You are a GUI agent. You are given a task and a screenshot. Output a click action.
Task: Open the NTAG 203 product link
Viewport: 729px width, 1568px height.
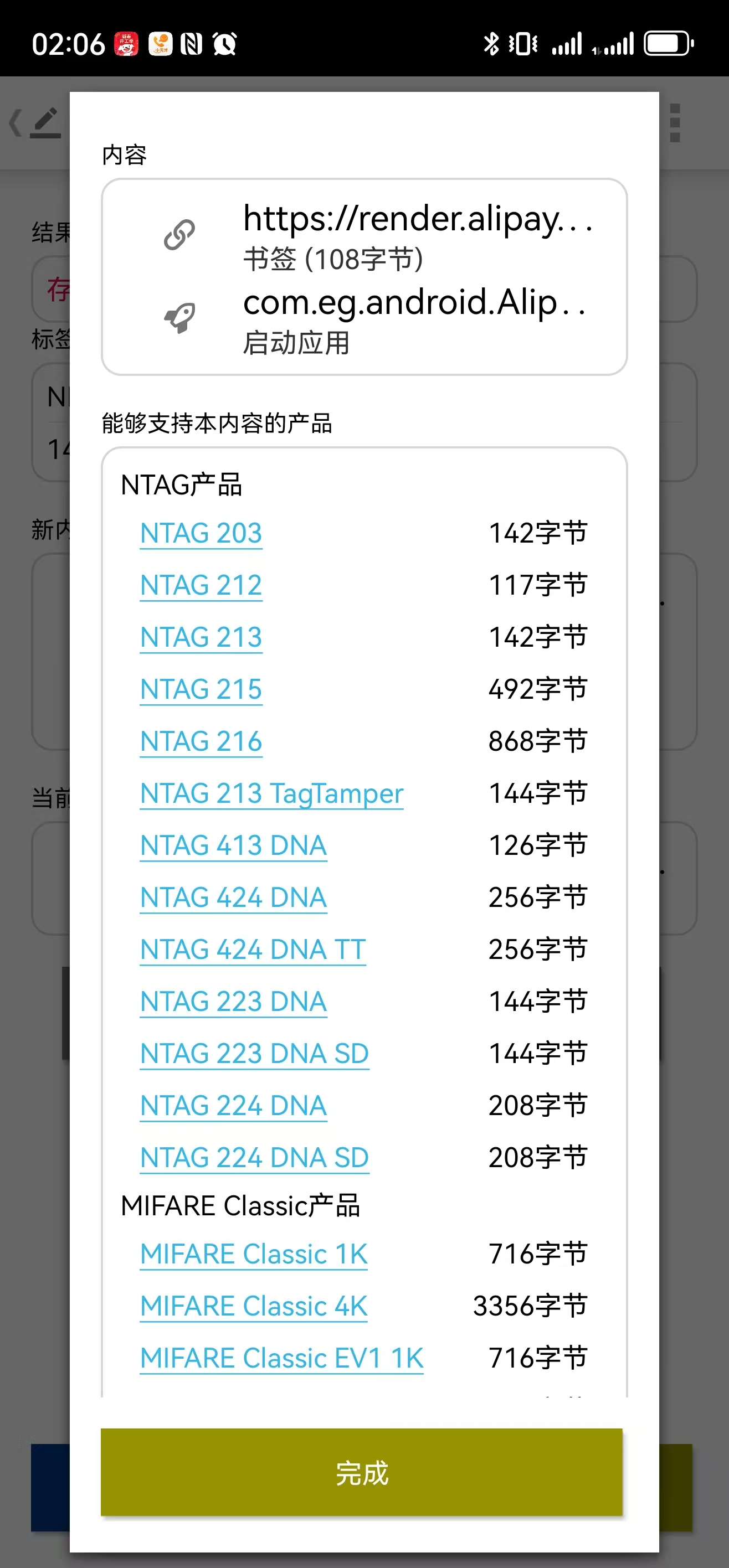201,533
